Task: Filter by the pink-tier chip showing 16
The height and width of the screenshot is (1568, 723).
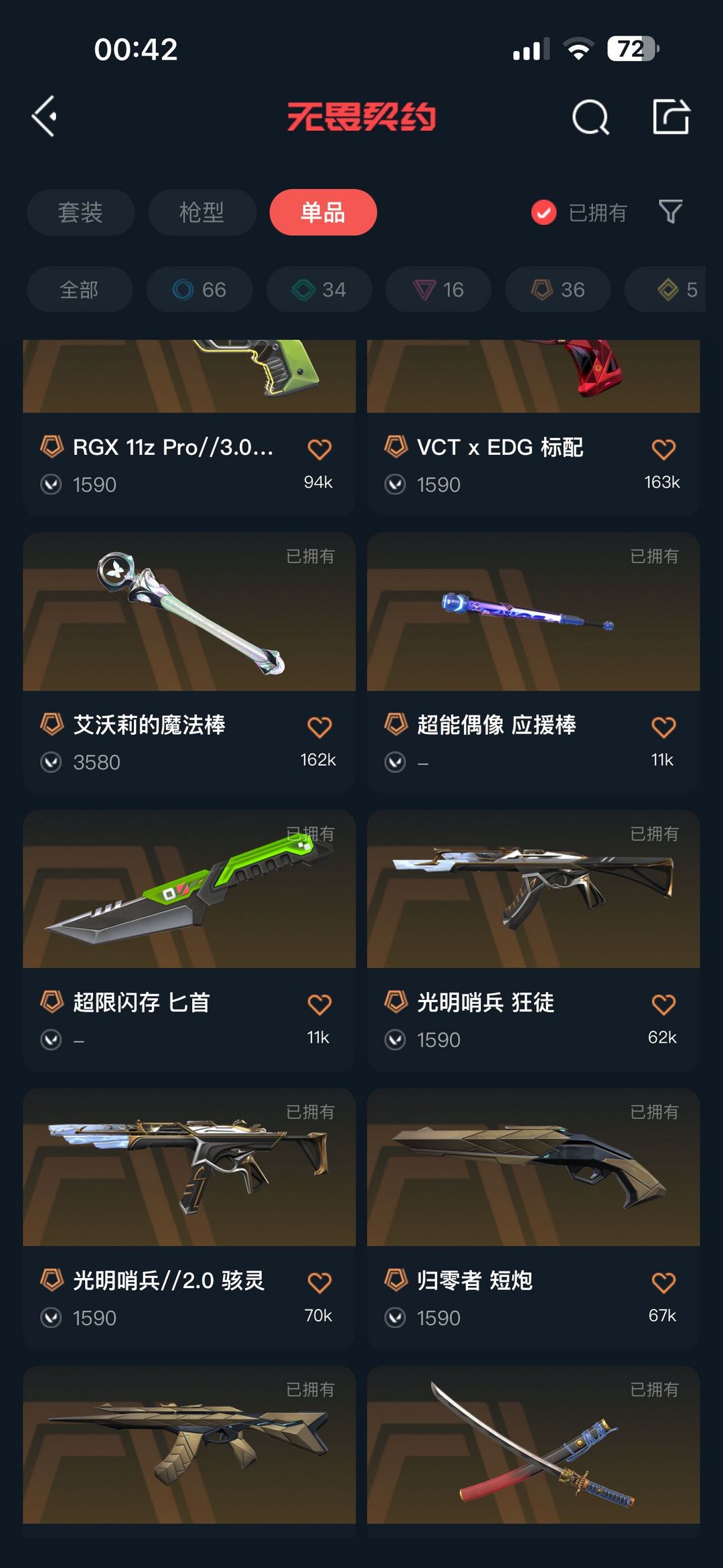Action: click(x=438, y=289)
